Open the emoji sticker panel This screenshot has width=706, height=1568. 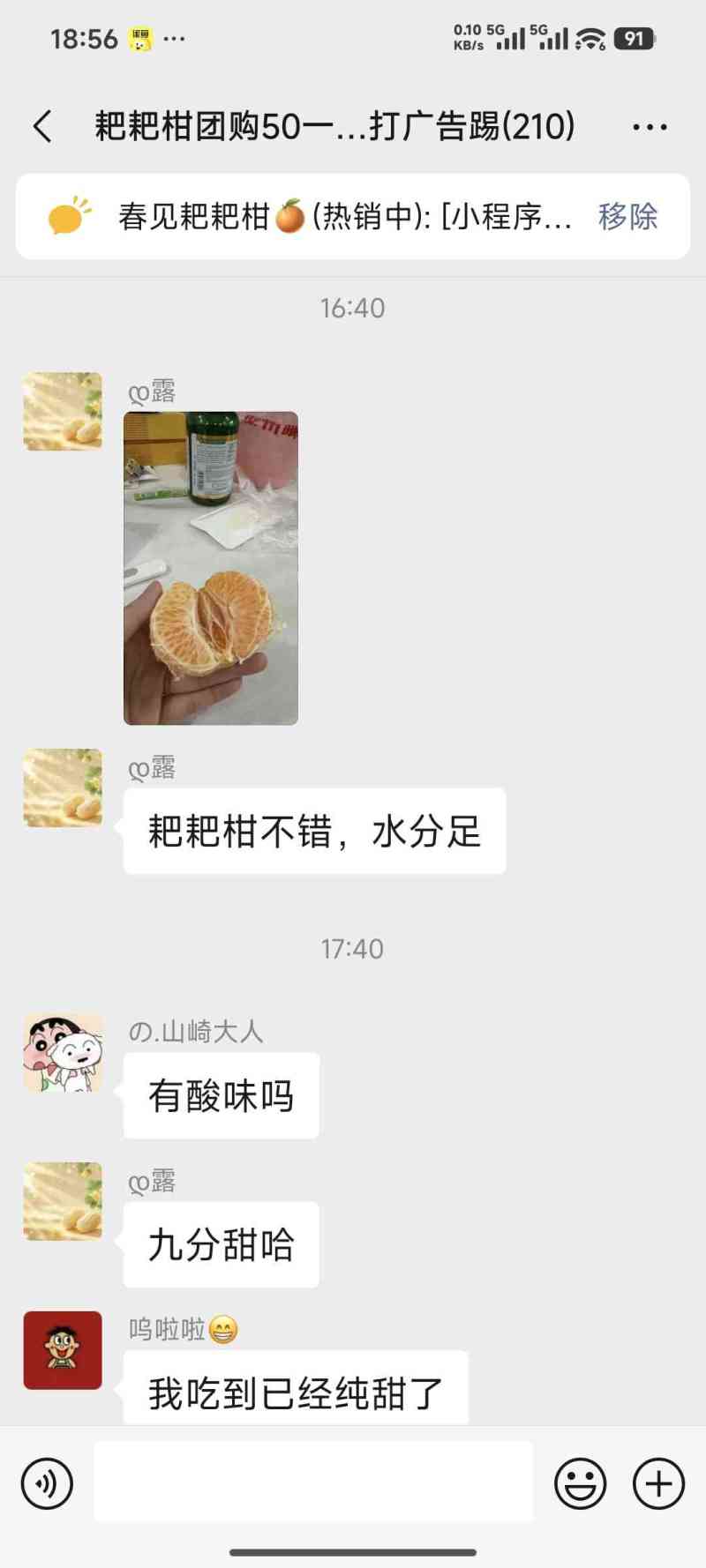(x=580, y=1483)
